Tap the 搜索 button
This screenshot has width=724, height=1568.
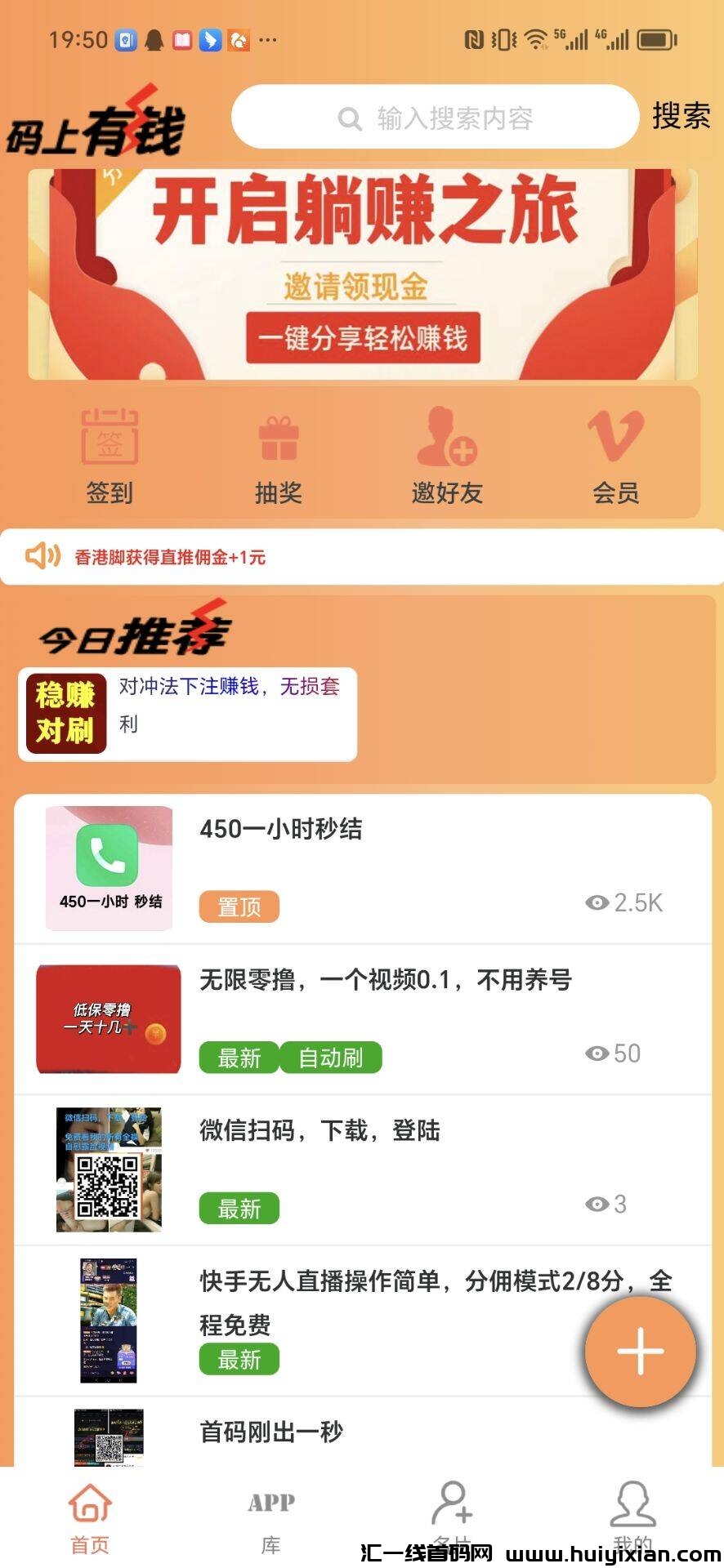coord(681,116)
